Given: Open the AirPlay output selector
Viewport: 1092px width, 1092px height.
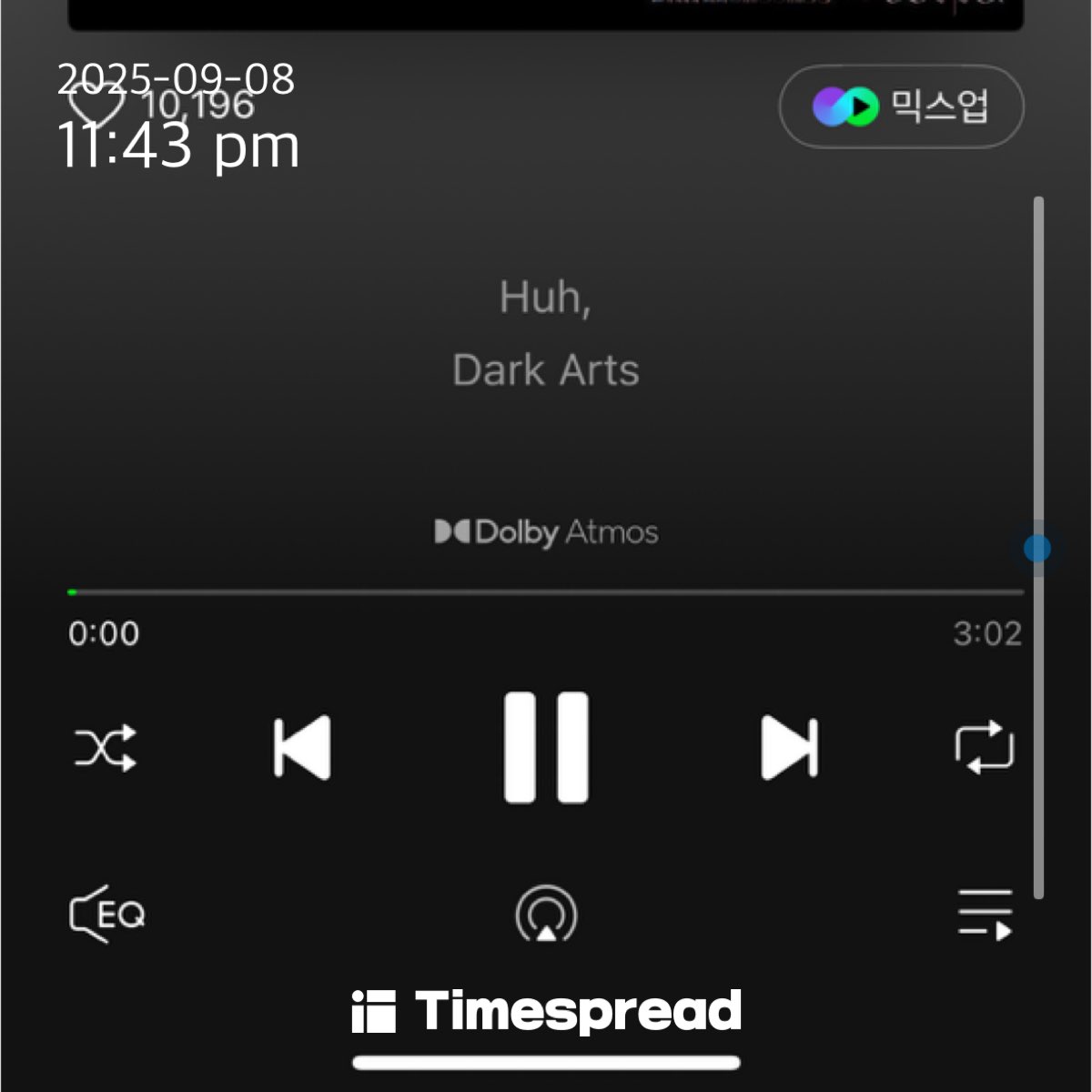Looking at the screenshot, I should tap(546, 914).
